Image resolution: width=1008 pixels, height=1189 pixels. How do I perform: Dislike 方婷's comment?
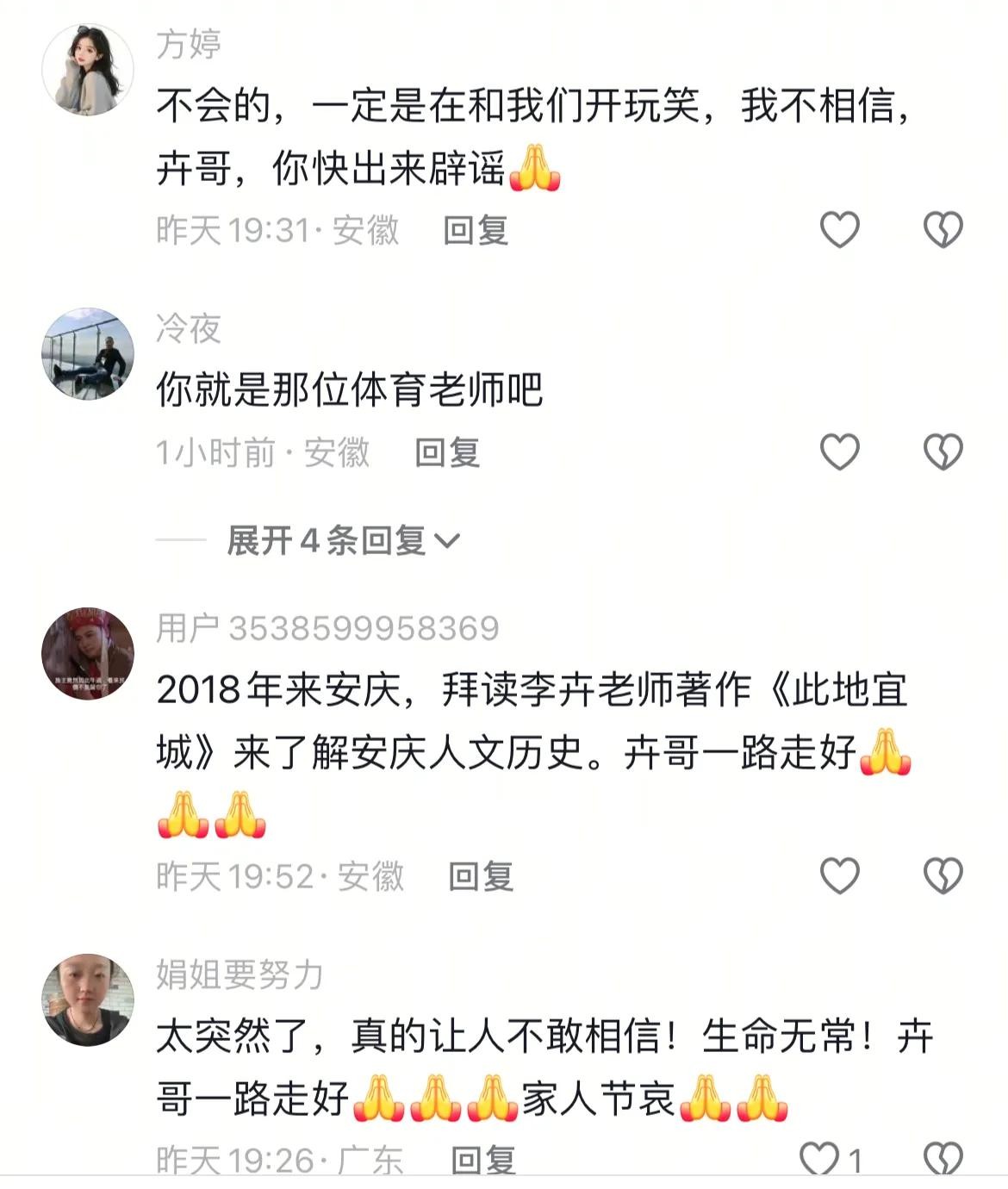[x=943, y=230]
